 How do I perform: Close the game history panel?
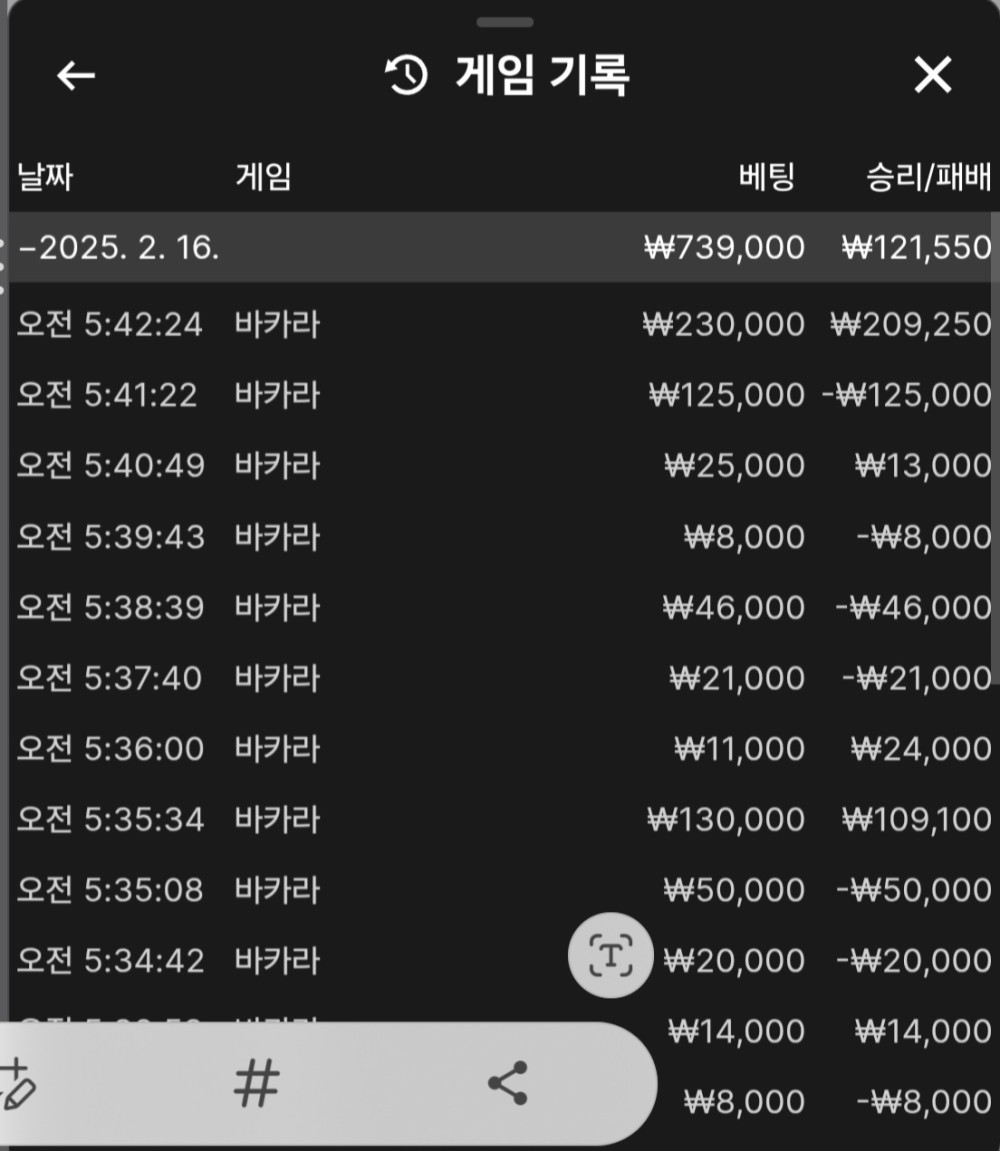tap(932, 75)
